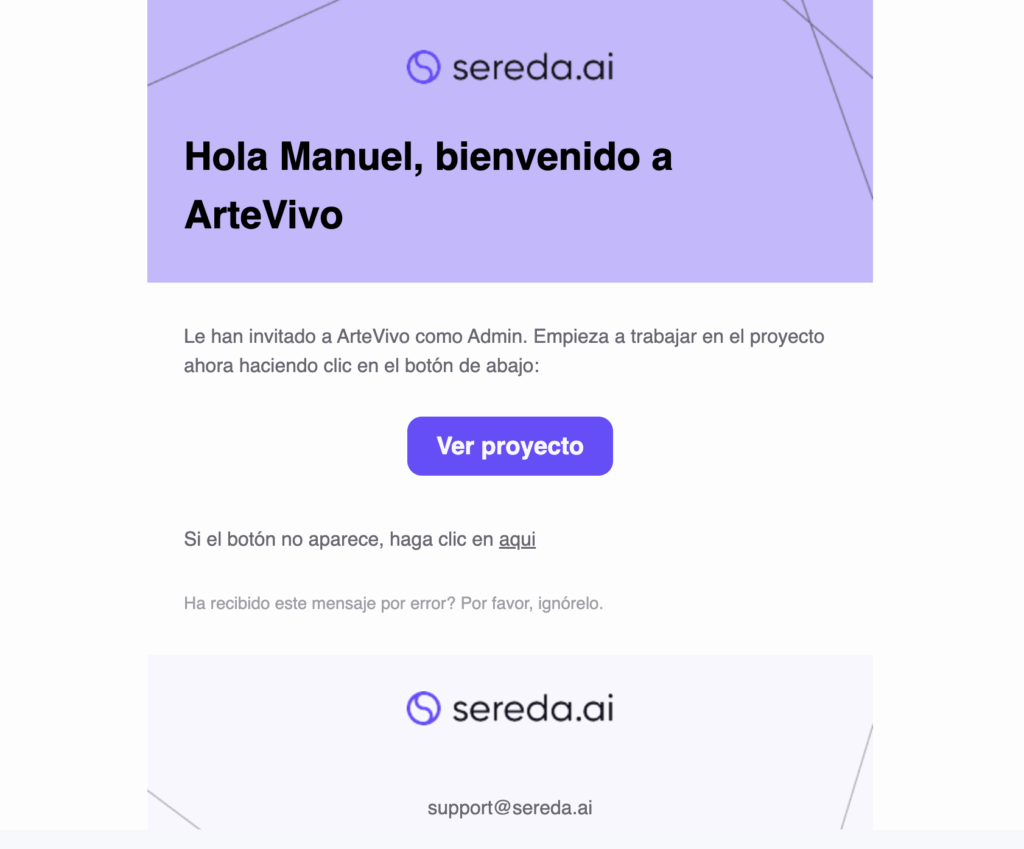Tap the Ver proyecto button

509,446
